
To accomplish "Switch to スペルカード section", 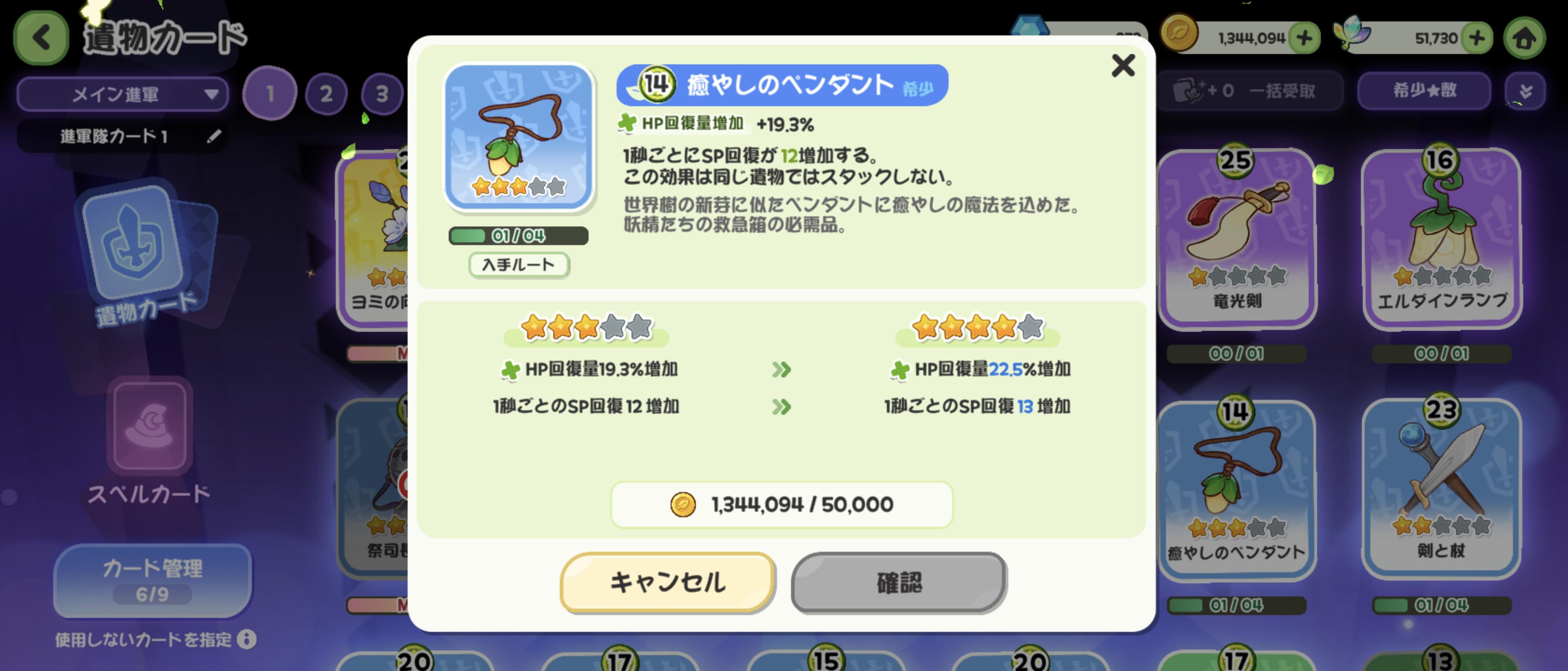I will point(150,444).
